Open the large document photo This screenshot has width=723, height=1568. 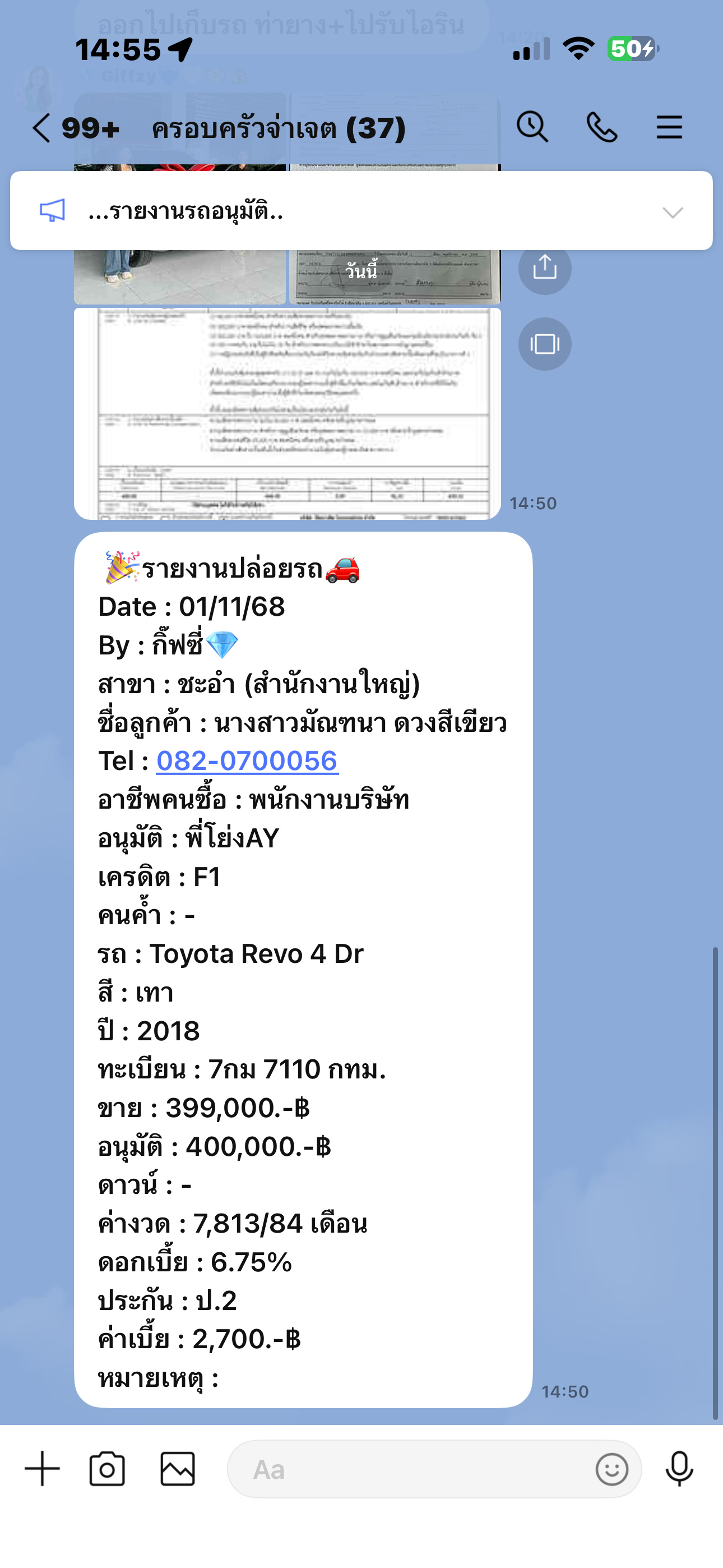(288, 414)
